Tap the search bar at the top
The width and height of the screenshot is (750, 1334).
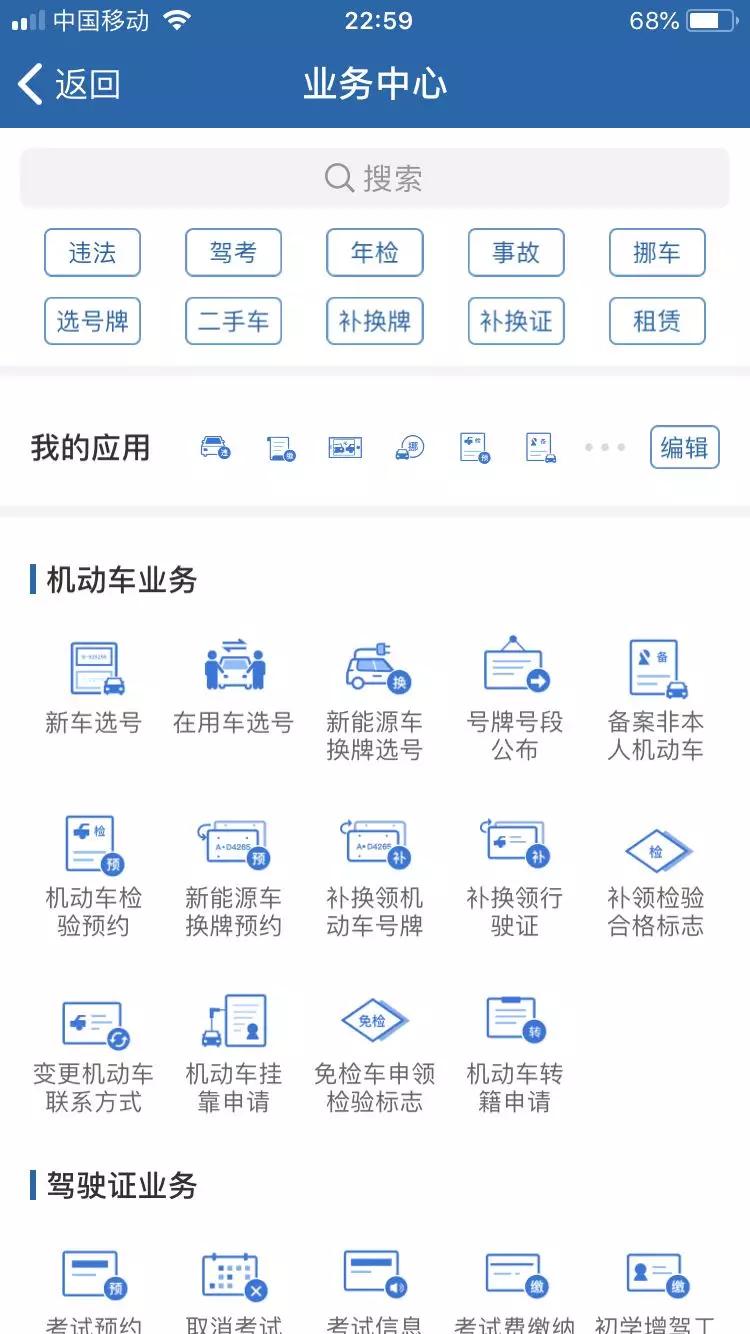[375, 177]
